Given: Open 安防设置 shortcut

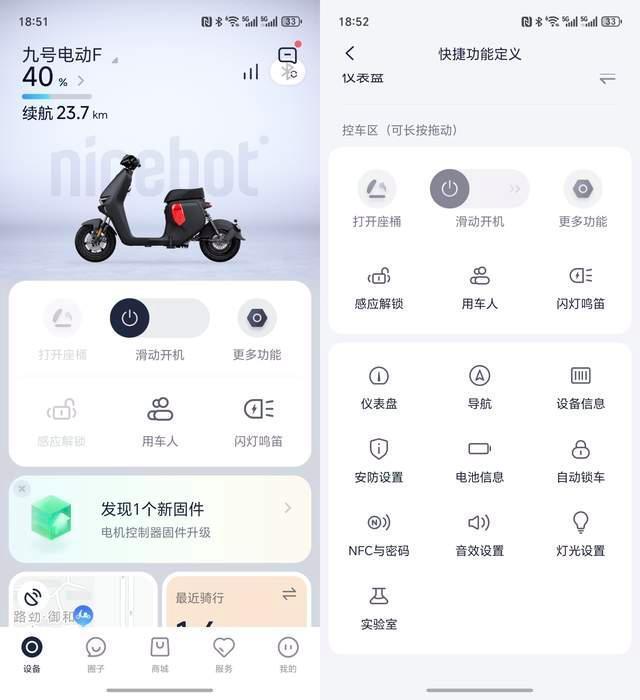Looking at the screenshot, I should [378, 460].
